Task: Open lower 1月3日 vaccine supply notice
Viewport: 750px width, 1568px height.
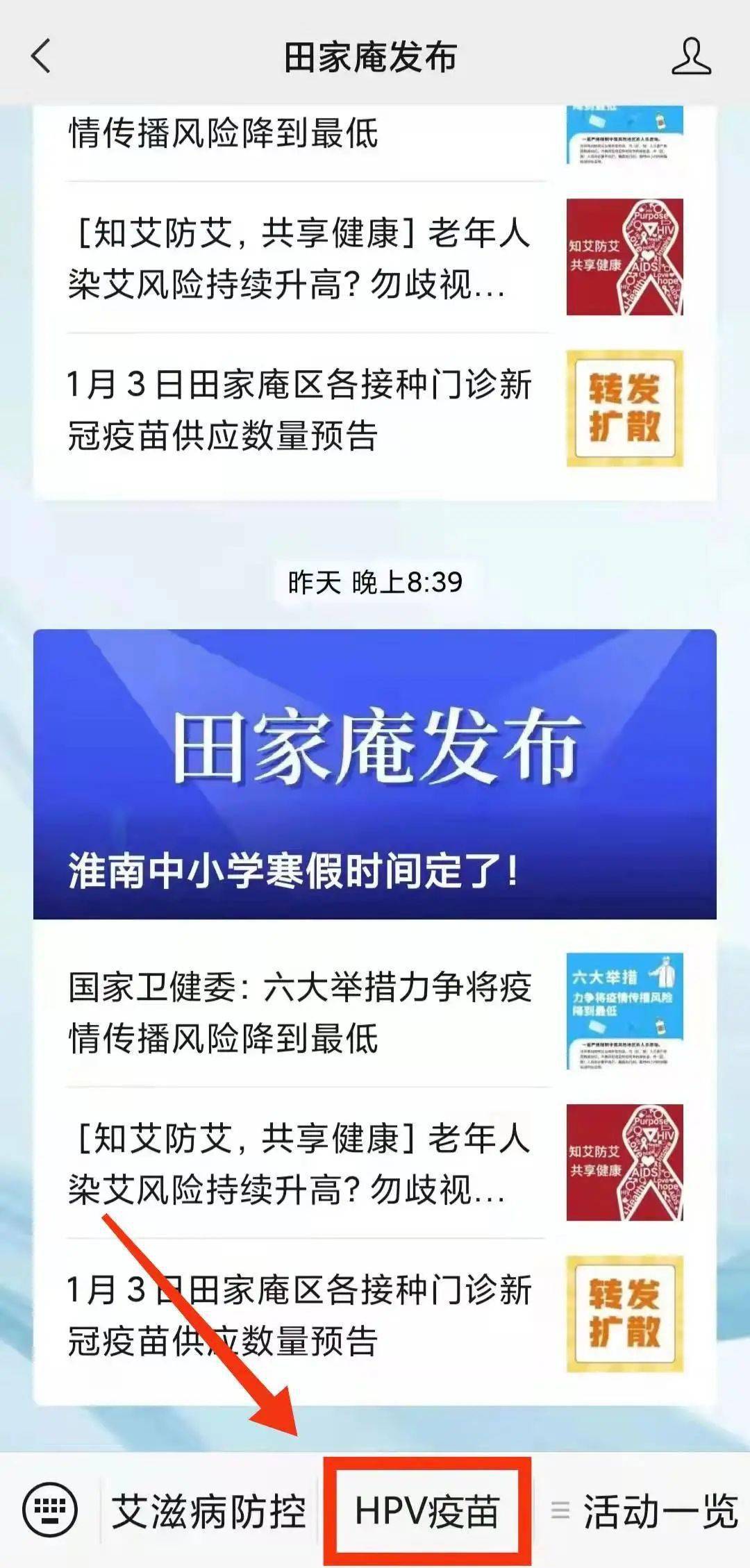Action: pyautogui.click(x=375, y=1314)
